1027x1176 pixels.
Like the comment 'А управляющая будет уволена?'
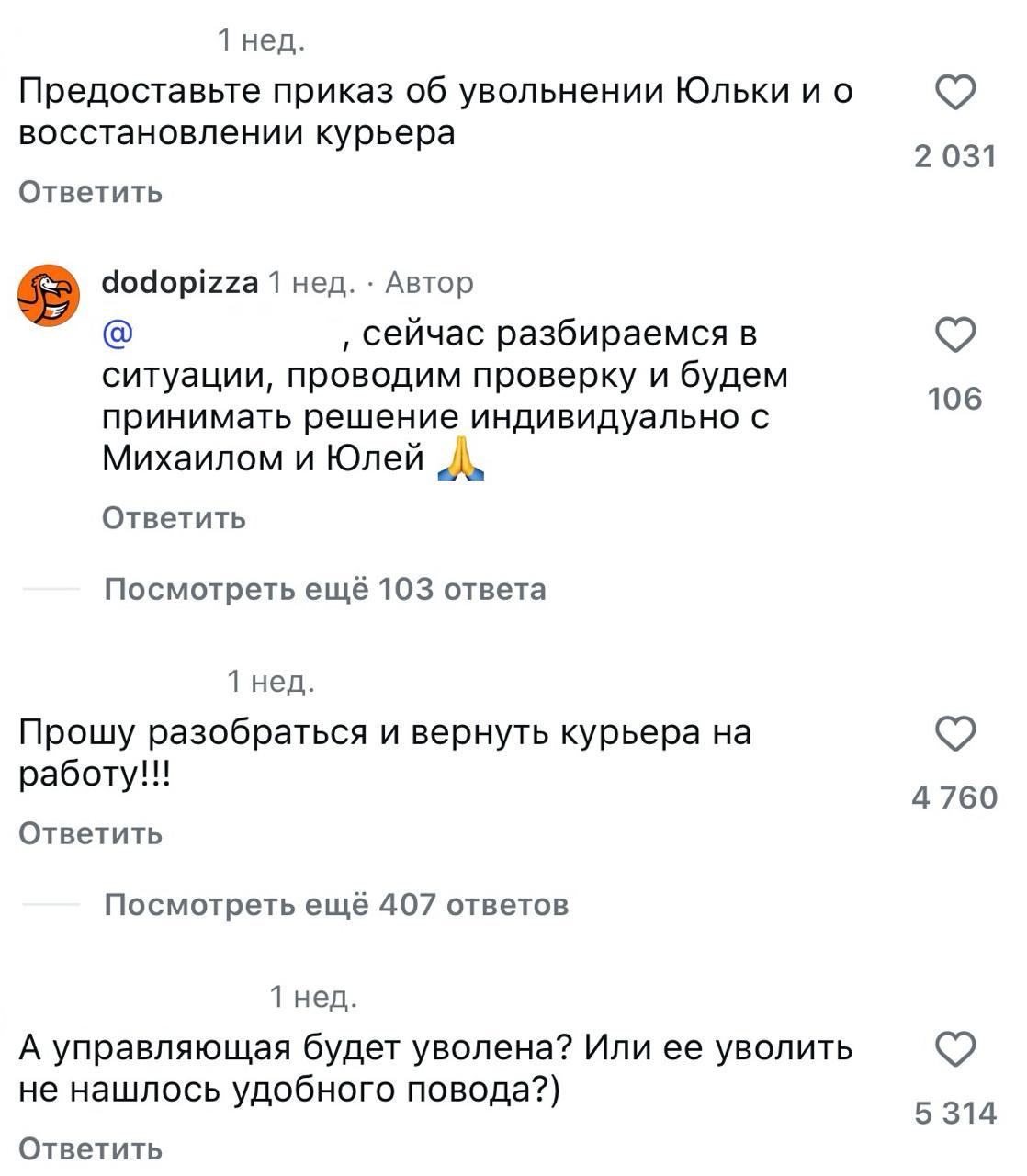(955, 1049)
